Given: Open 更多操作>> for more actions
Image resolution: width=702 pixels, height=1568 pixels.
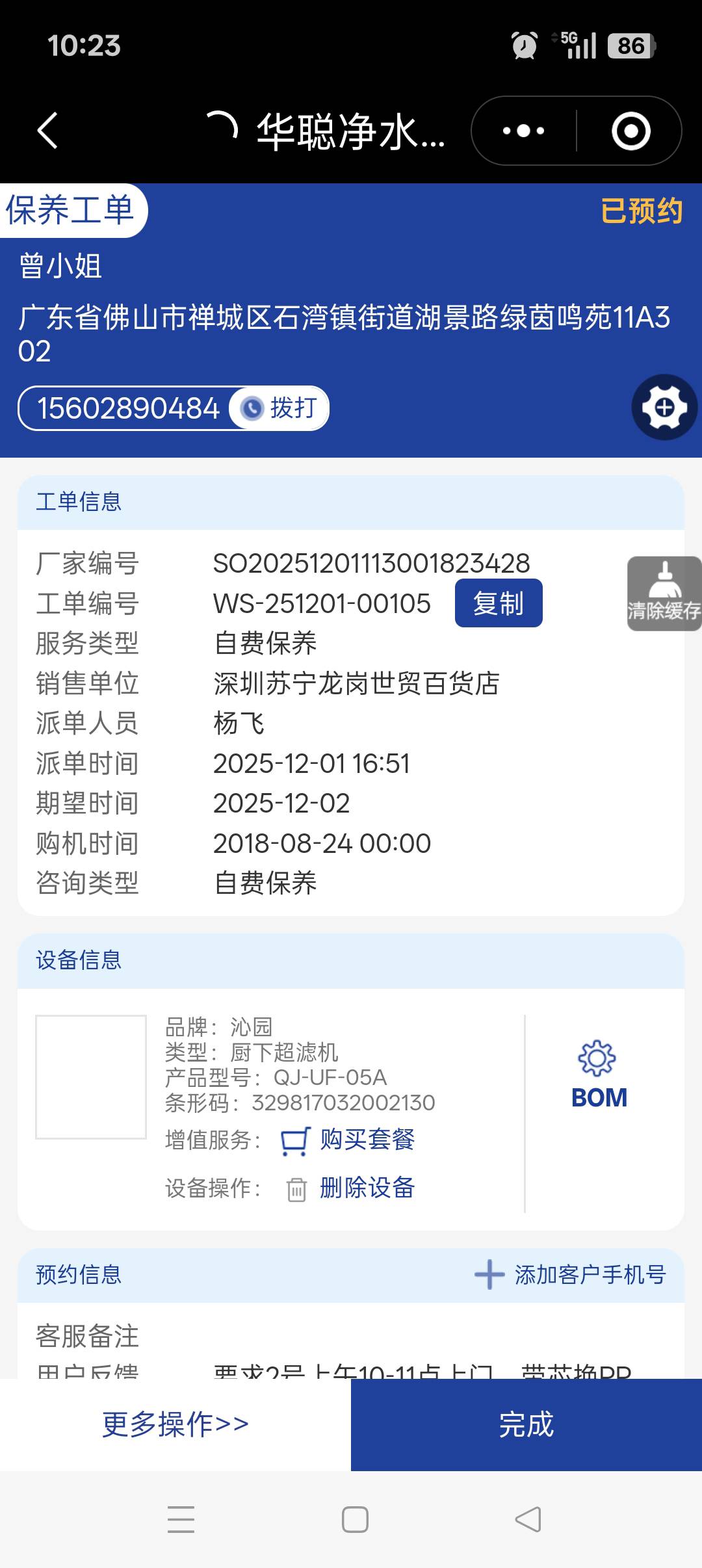Looking at the screenshot, I should pos(175,1424).
